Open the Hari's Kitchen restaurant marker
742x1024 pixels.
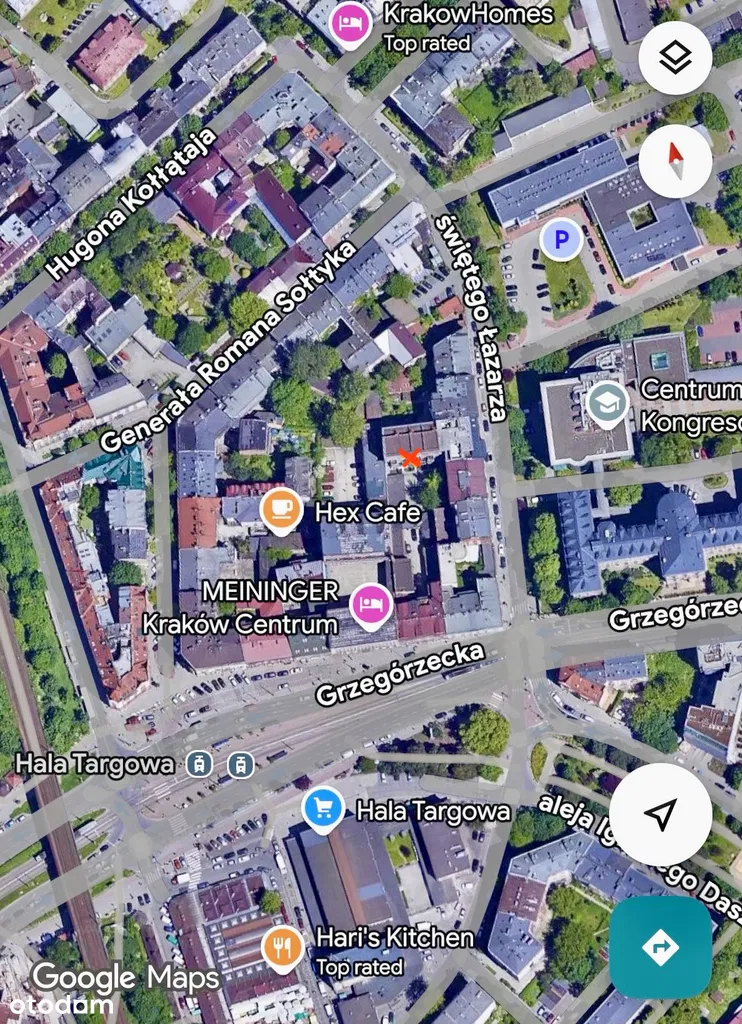tap(283, 947)
